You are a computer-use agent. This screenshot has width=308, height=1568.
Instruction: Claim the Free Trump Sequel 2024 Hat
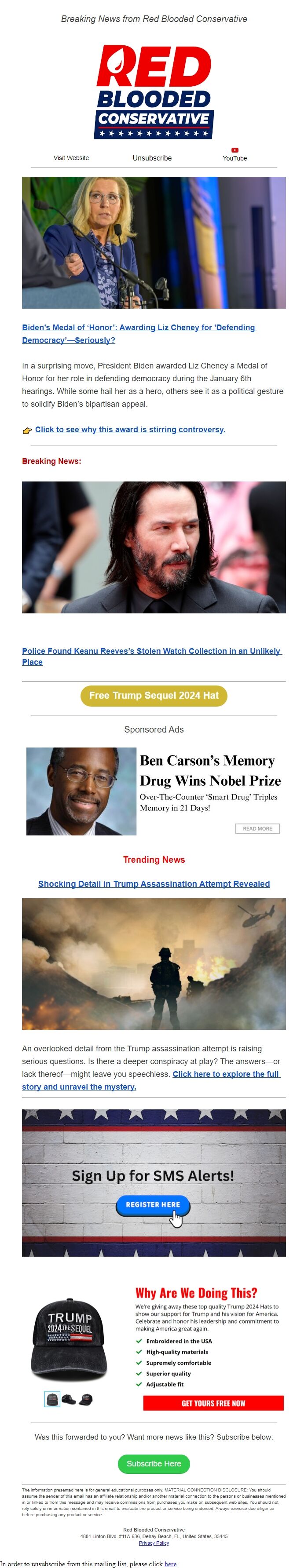click(x=154, y=695)
